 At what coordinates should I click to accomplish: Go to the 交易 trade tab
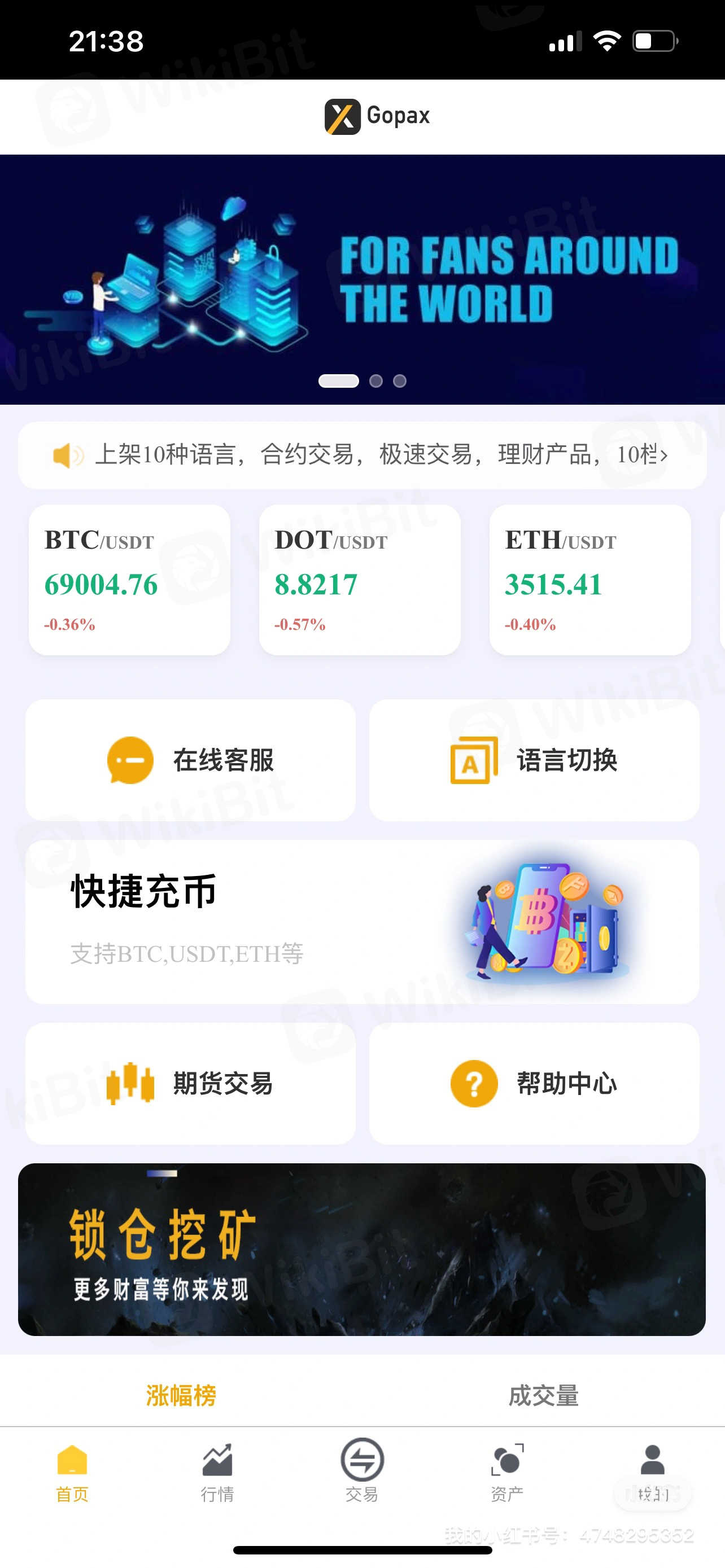(362, 1472)
